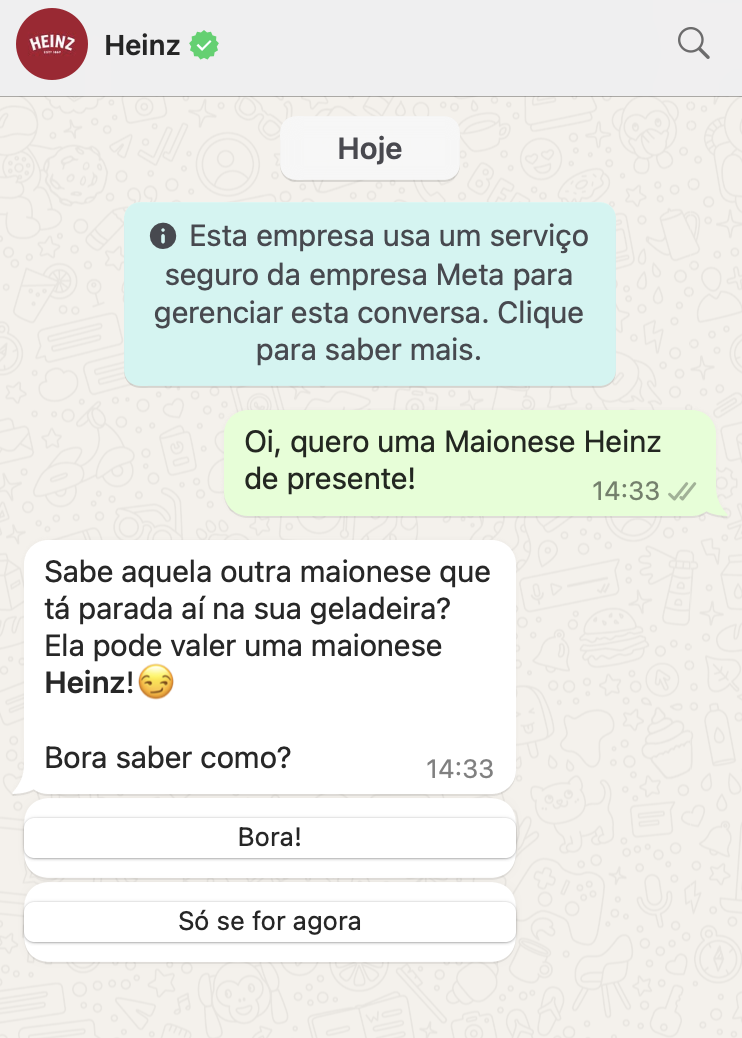Tap the Meta secure service notice

(x=370, y=294)
